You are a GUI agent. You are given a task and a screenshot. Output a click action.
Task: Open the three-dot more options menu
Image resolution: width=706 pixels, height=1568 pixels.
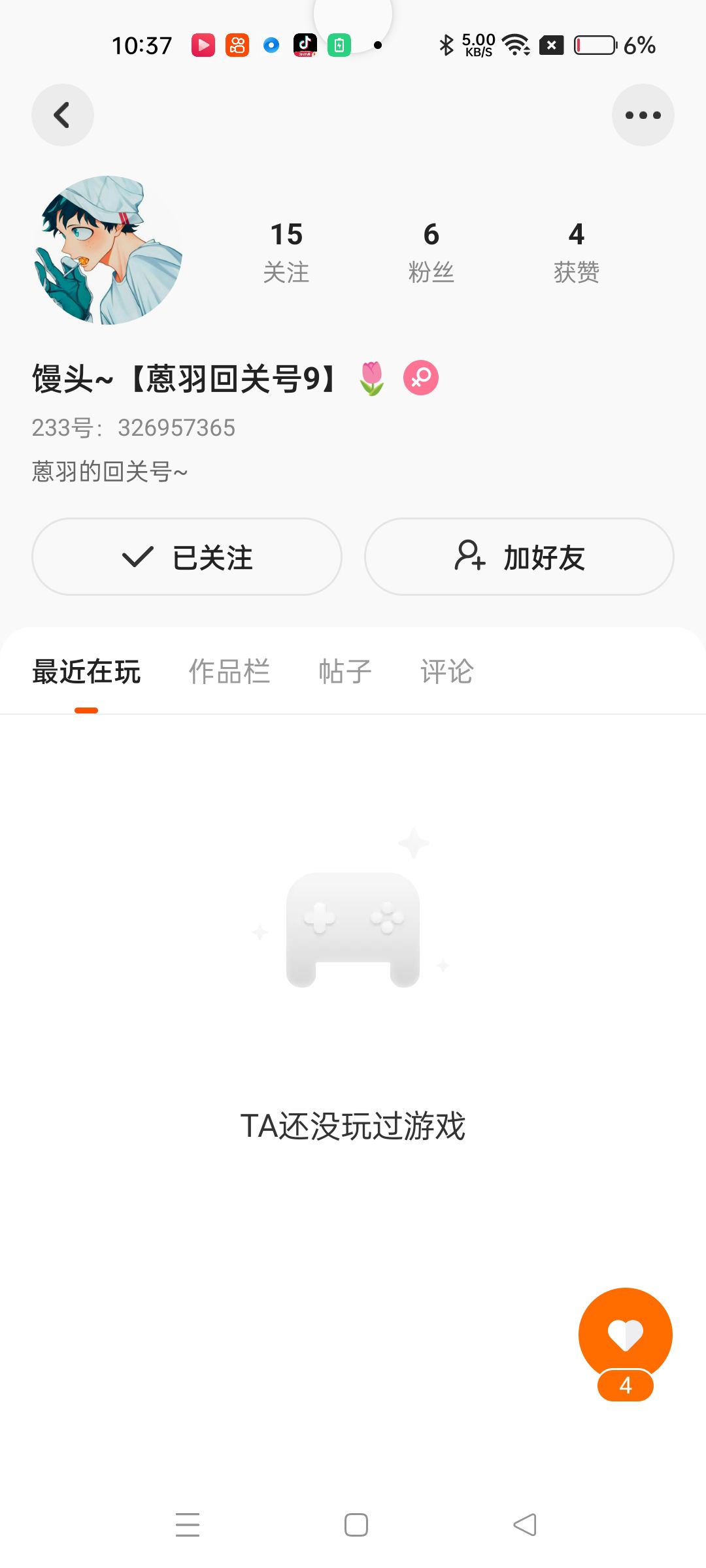643,115
